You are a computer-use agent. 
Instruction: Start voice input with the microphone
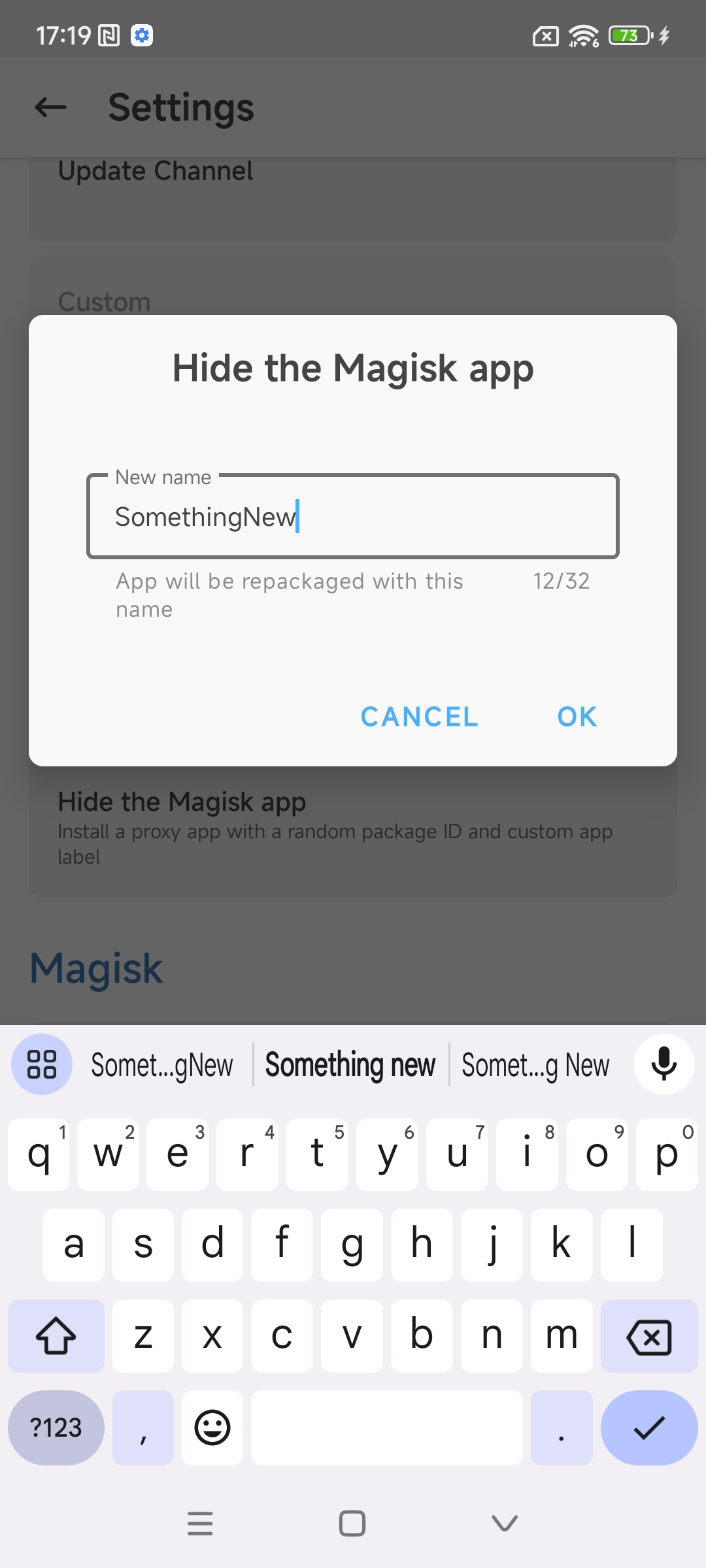pyautogui.click(x=664, y=1064)
